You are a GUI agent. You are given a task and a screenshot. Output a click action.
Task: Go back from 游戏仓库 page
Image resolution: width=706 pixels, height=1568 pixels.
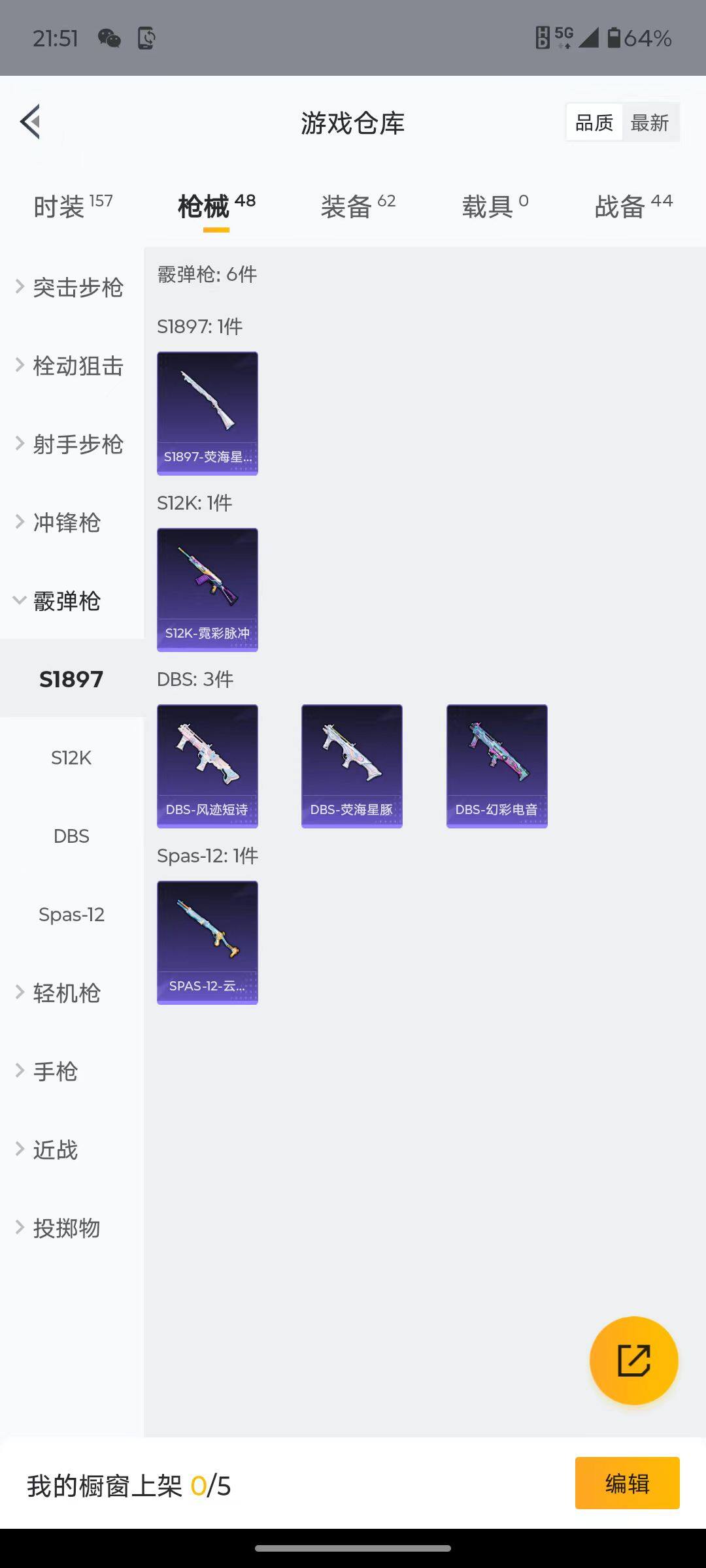tap(31, 122)
